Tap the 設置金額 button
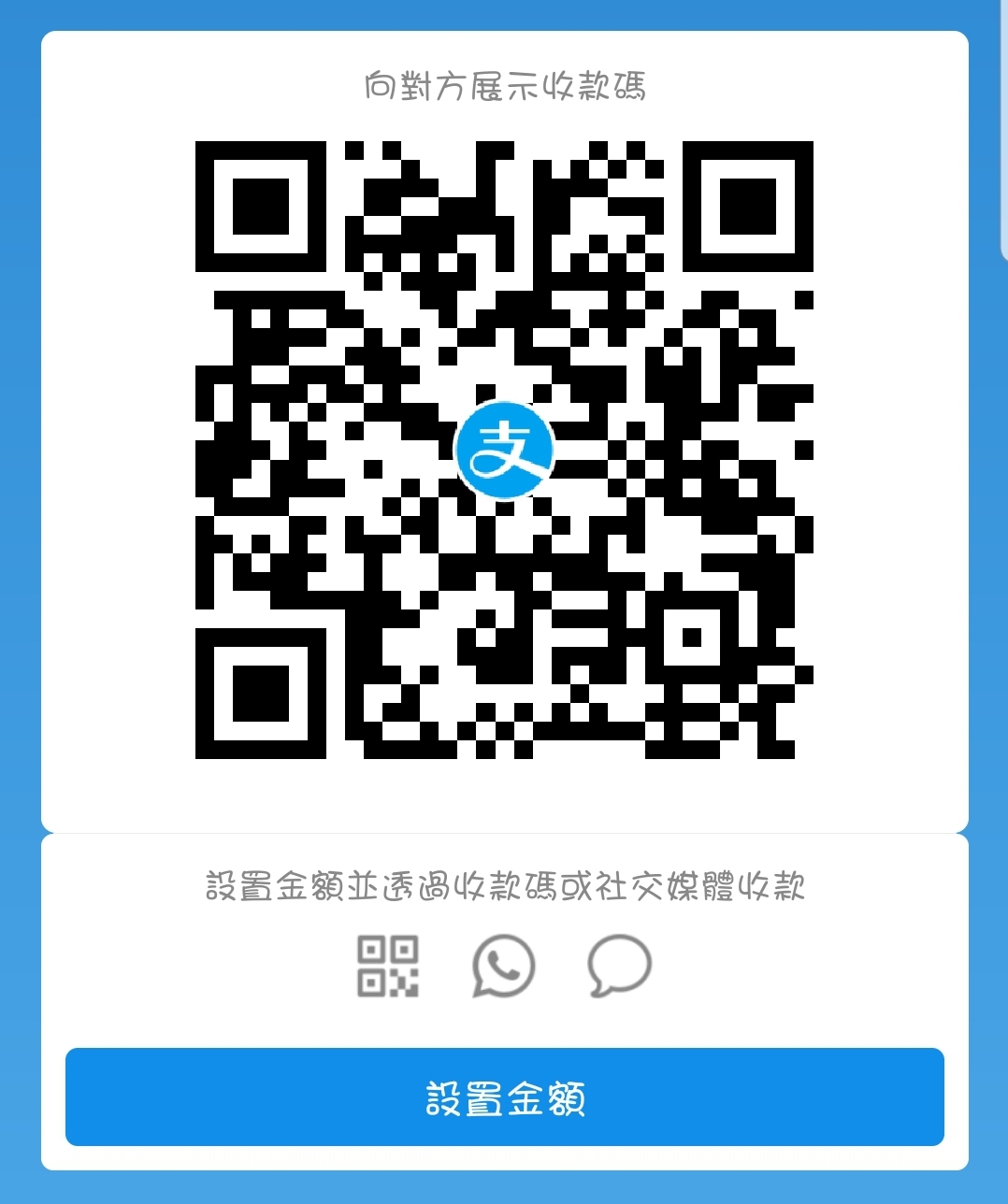The width and height of the screenshot is (1008, 1204). 504,1096
